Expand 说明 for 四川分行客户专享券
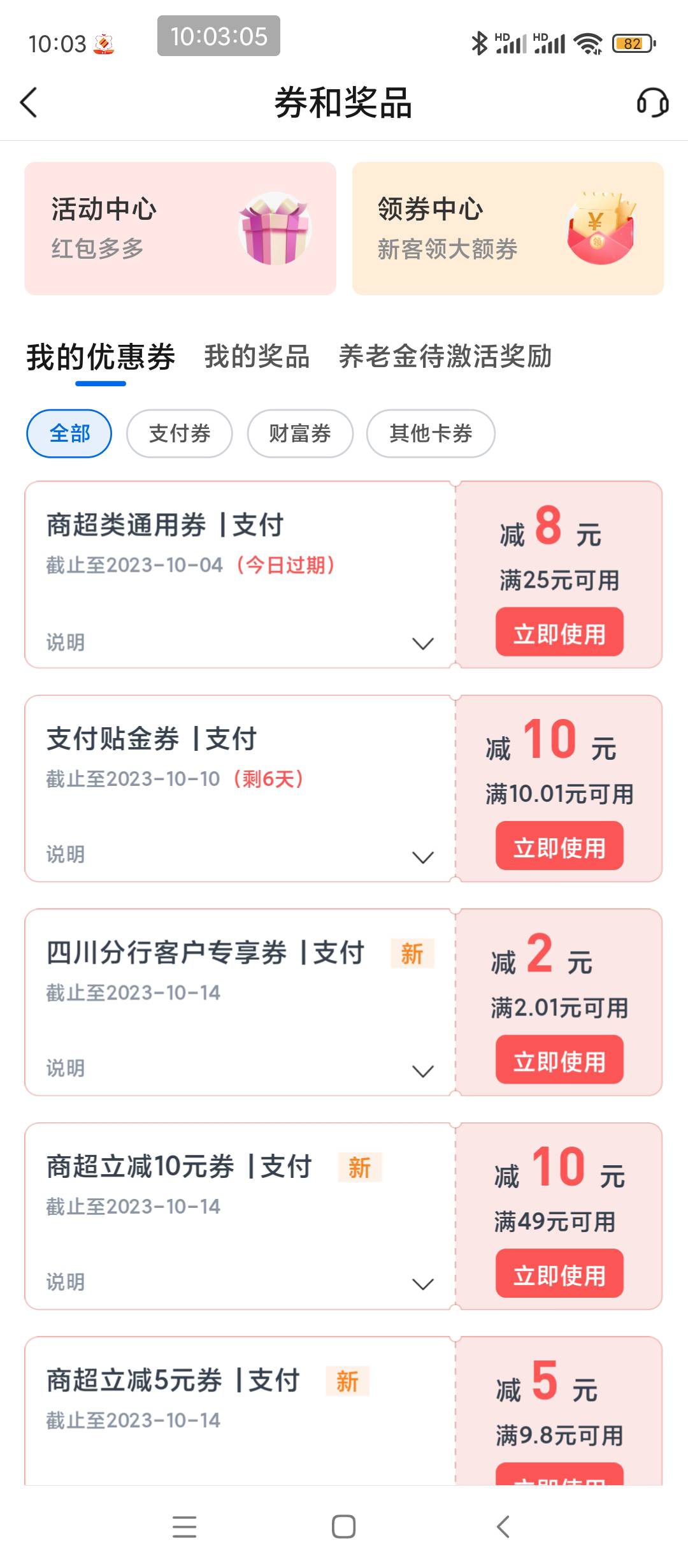This screenshot has width=688, height=1568. click(x=423, y=1071)
